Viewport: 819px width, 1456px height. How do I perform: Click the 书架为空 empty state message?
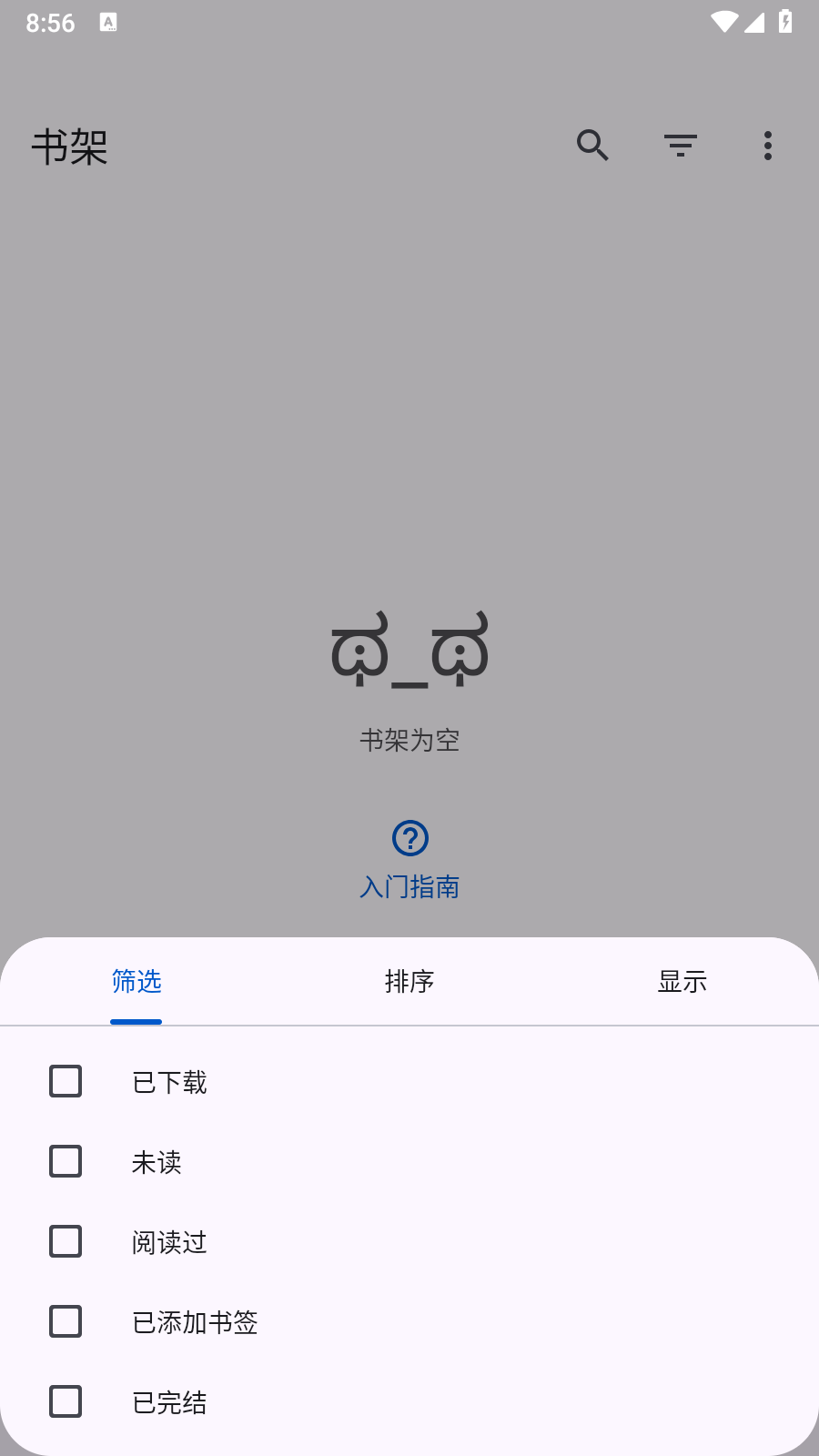pyautogui.click(x=410, y=741)
